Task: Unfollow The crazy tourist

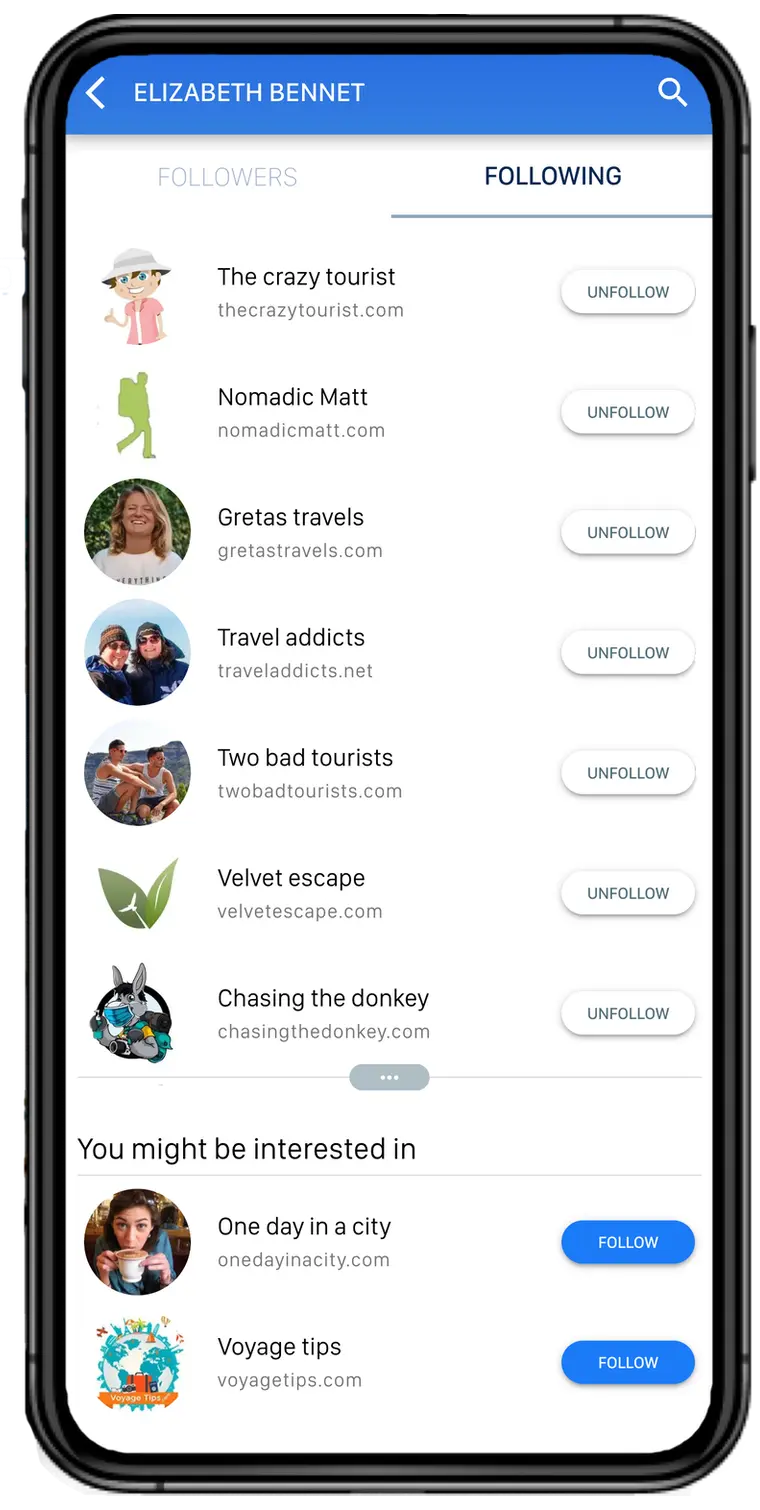Action: point(627,292)
